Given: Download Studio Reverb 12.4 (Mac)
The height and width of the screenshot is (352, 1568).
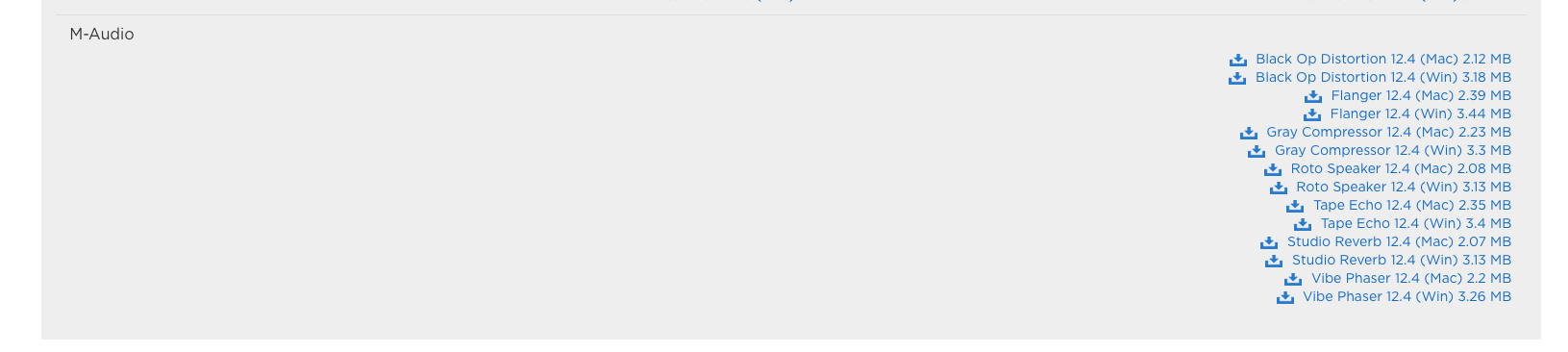Looking at the screenshot, I should 1385,241.
